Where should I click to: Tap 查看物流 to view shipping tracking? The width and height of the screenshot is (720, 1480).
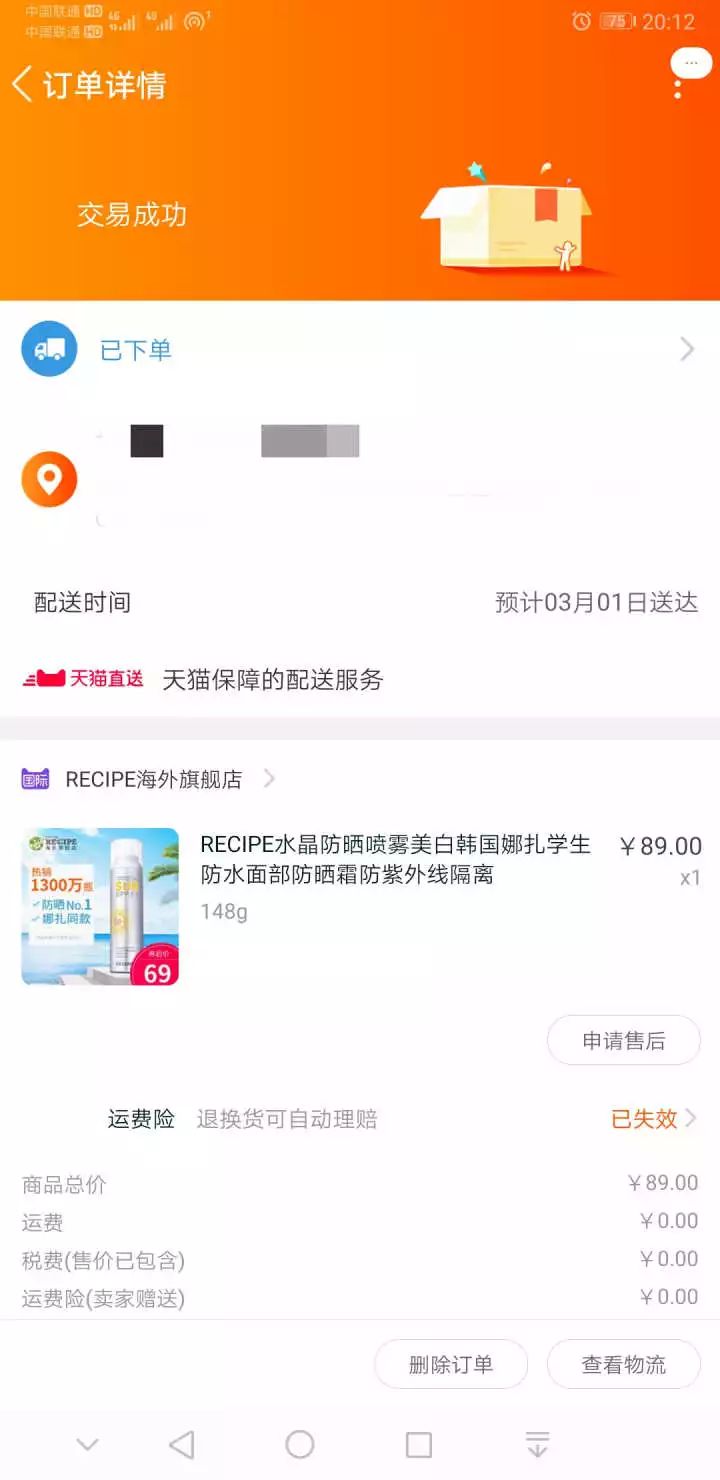(x=623, y=1365)
